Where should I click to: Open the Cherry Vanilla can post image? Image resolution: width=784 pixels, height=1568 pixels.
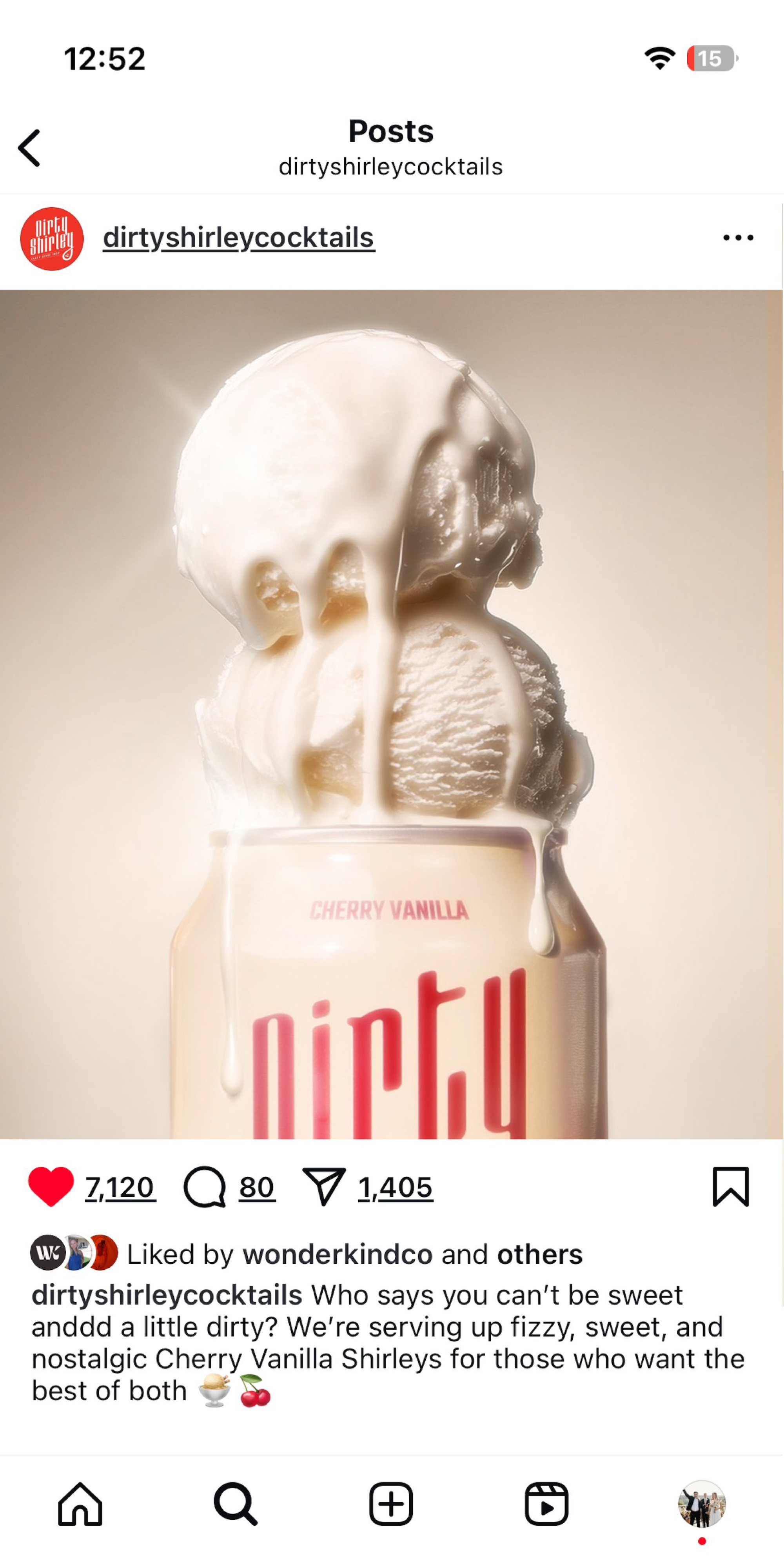(x=392, y=715)
